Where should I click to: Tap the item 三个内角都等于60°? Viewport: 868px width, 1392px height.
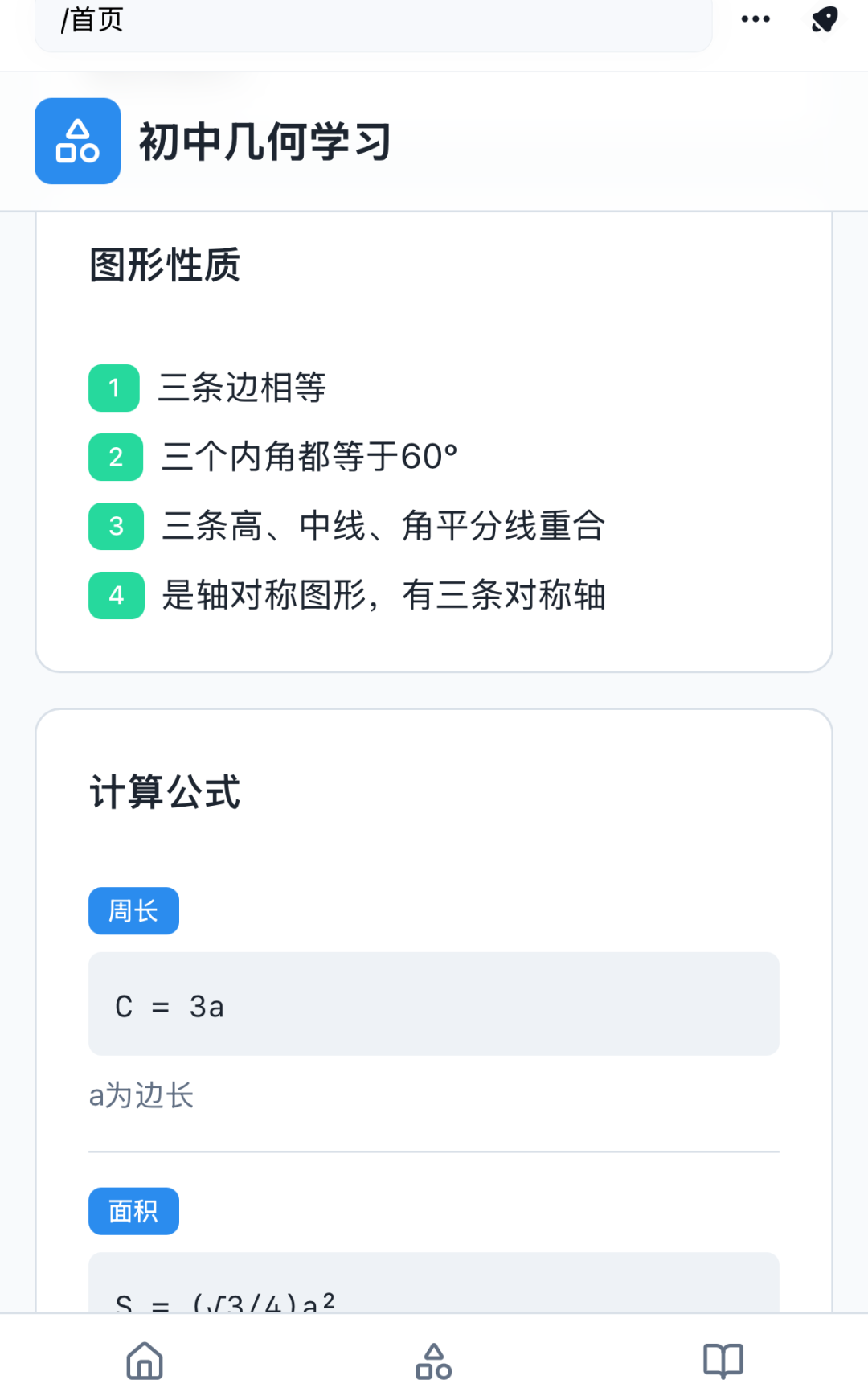pos(309,455)
